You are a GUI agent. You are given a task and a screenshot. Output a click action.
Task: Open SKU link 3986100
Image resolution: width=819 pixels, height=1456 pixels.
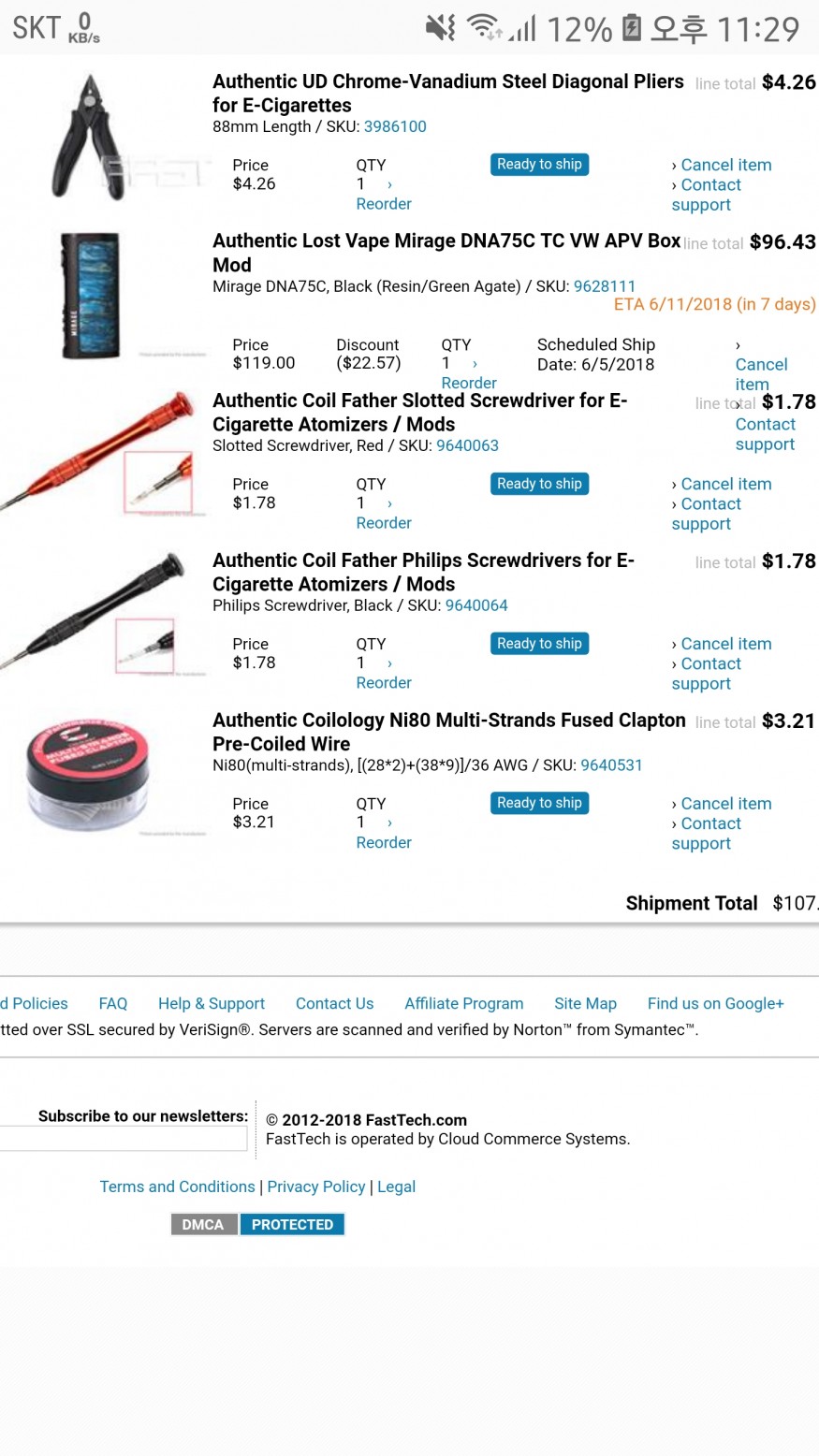click(394, 126)
